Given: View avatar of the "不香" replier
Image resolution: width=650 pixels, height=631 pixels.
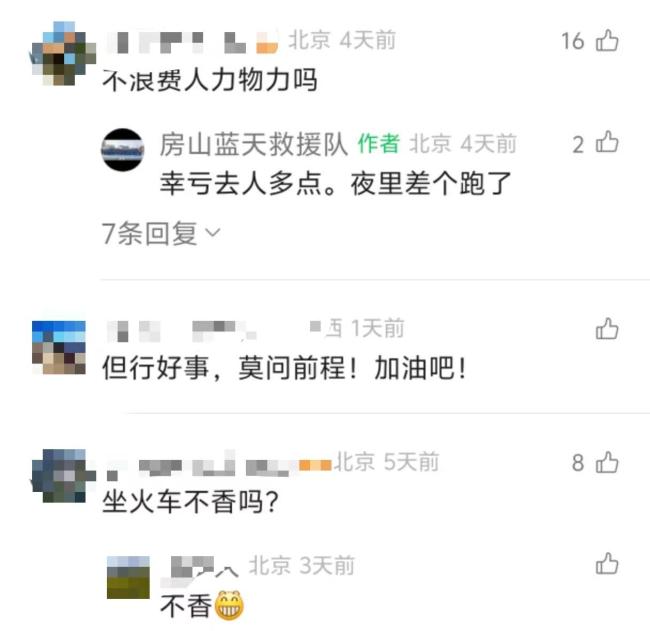Looking at the screenshot, I should [x=128, y=578].
